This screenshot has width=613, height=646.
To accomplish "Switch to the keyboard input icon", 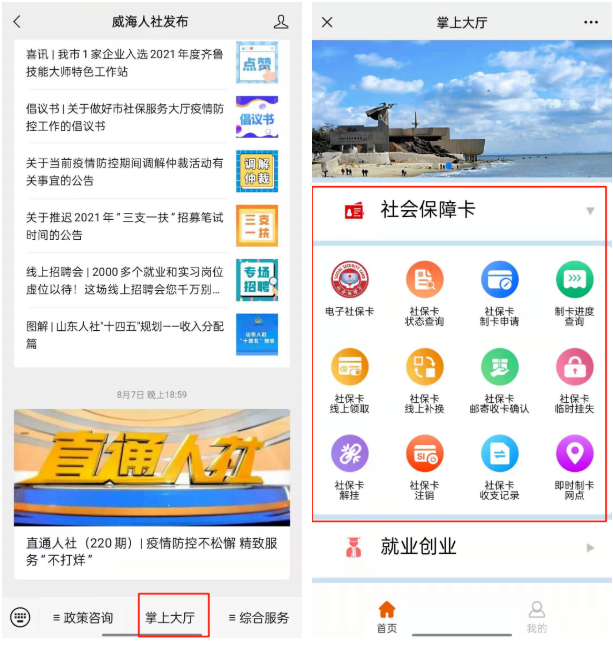I will pyautogui.click(x=20, y=617).
